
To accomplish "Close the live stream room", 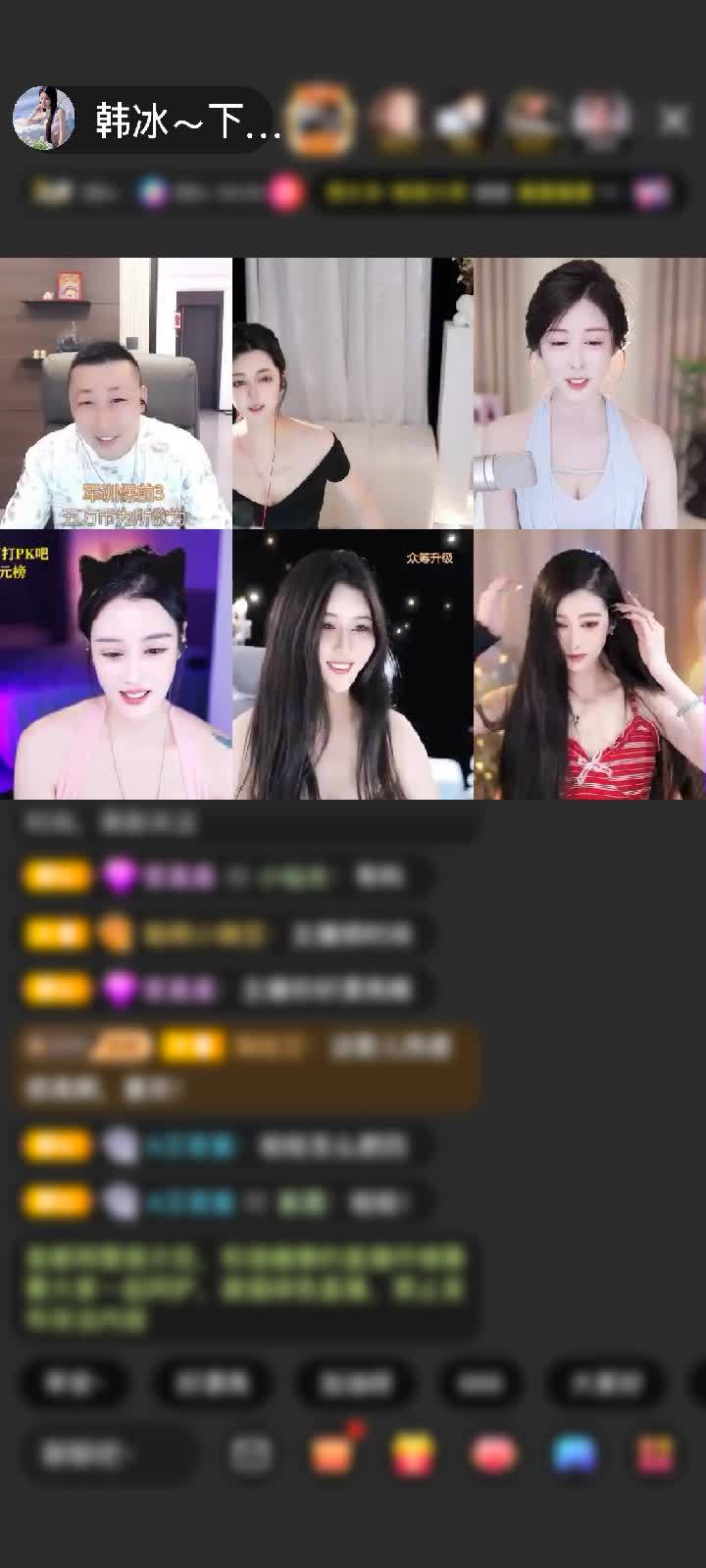I will (674, 120).
